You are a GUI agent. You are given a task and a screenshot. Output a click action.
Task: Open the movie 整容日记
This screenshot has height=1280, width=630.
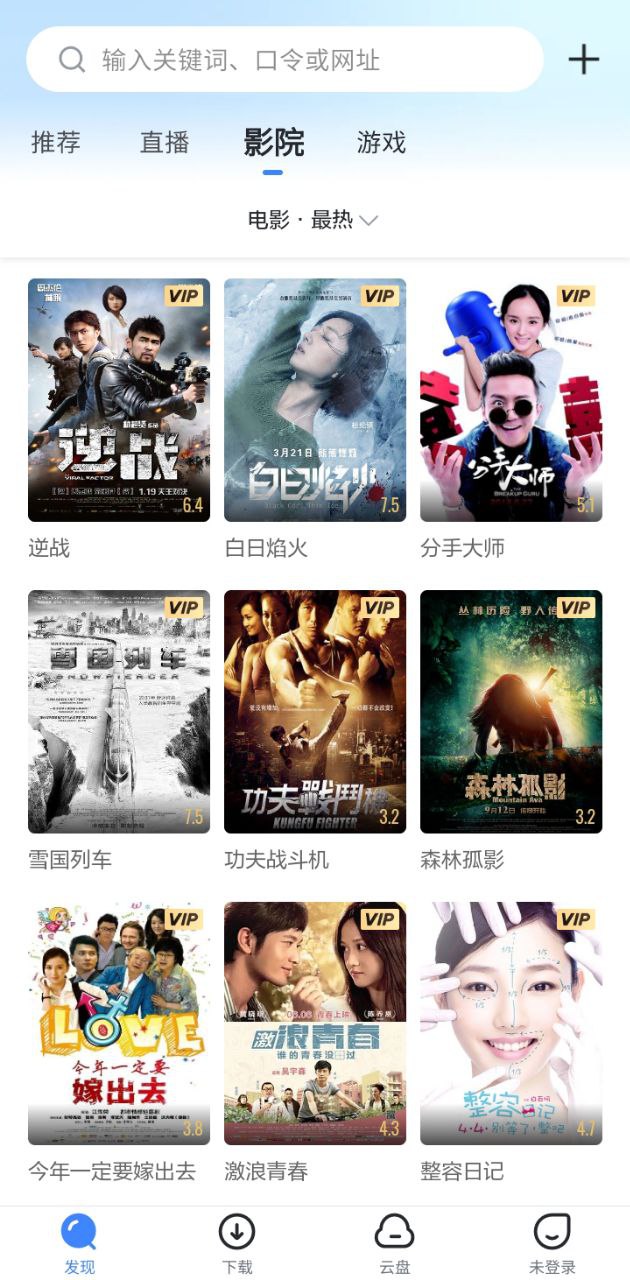click(511, 1024)
